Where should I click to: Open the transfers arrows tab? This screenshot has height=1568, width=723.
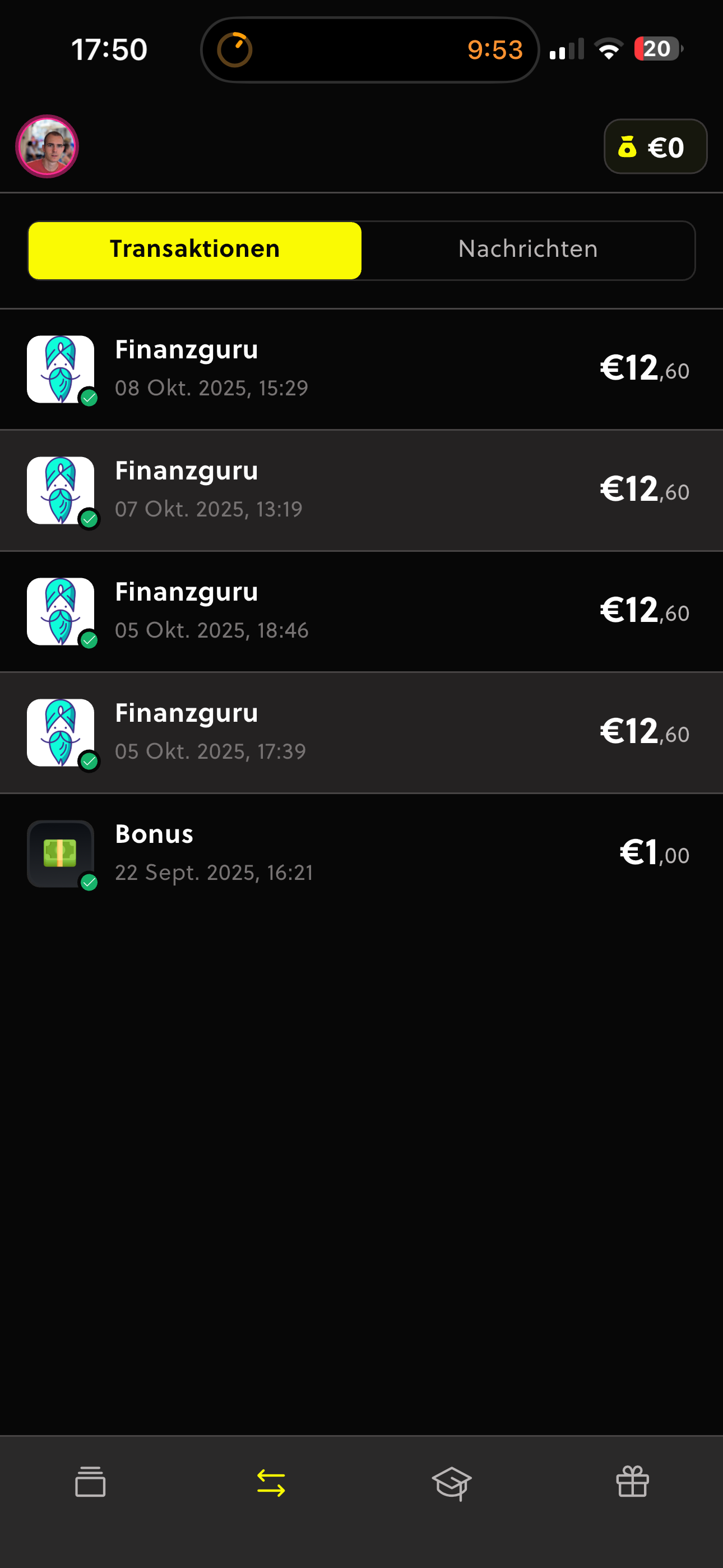click(x=271, y=1483)
